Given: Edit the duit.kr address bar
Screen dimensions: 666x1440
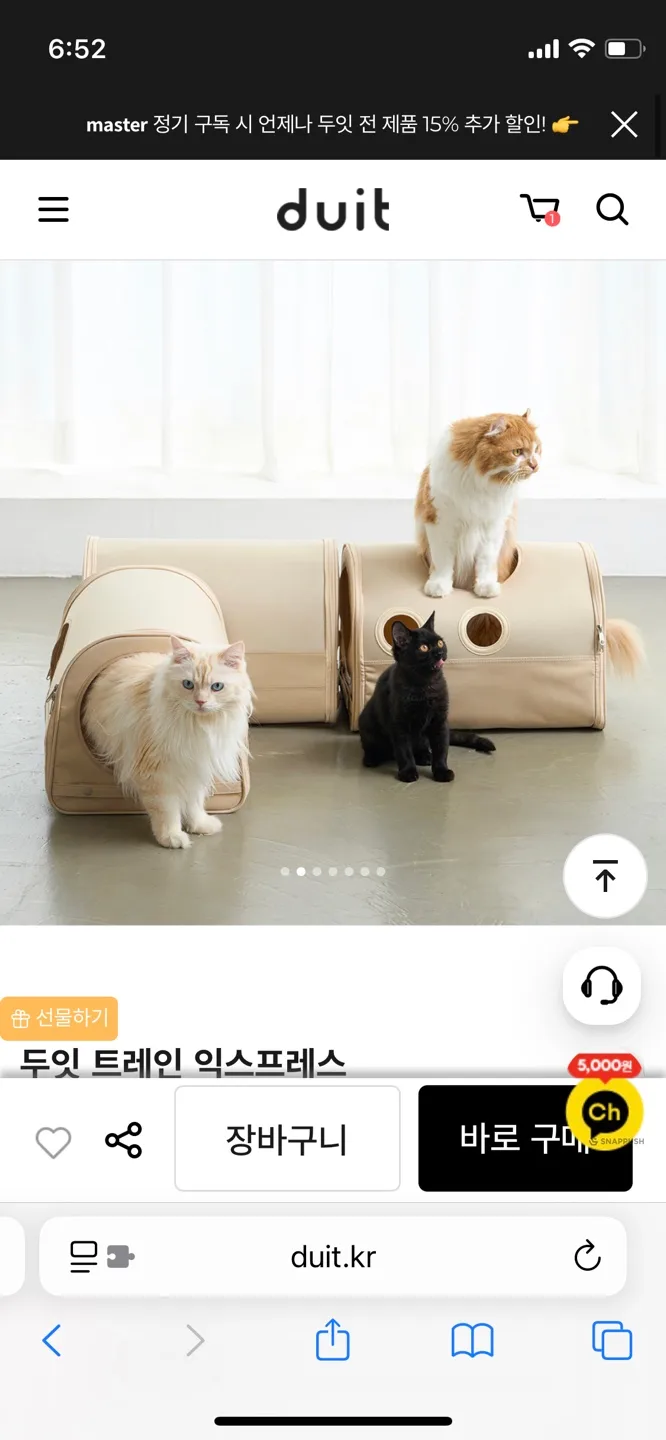Looking at the screenshot, I should coord(333,1256).
